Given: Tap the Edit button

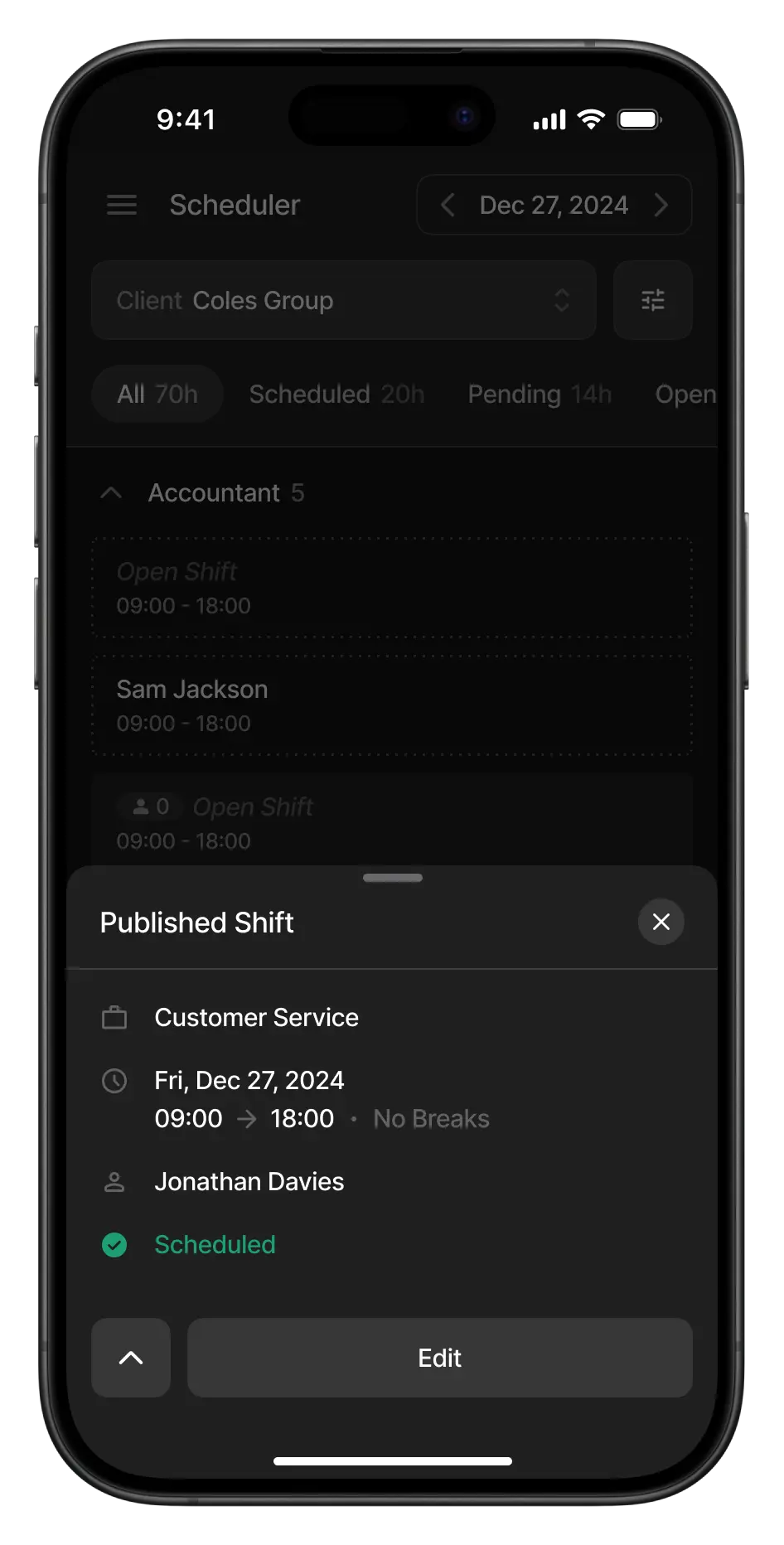Looking at the screenshot, I should click(439, 1358).
